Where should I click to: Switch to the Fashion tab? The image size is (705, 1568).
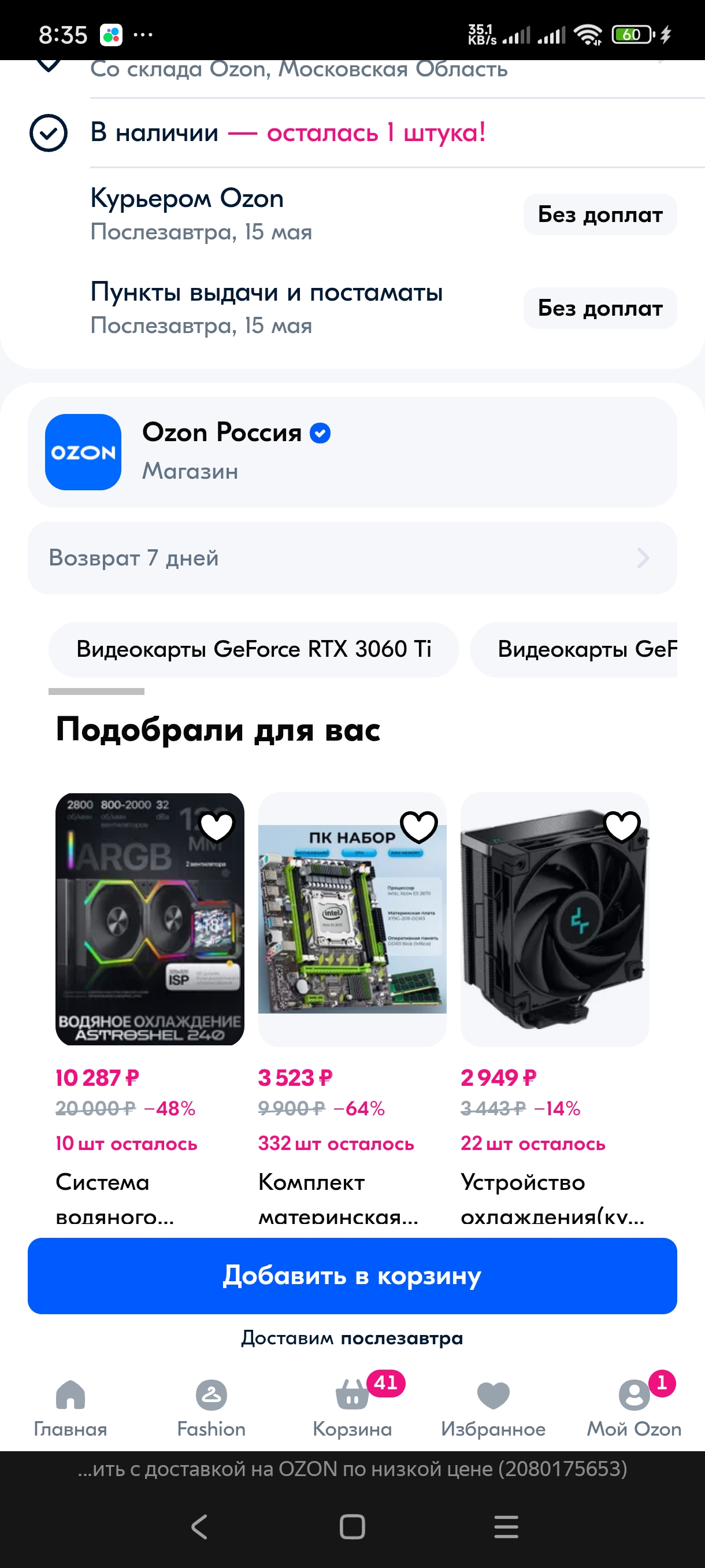pos(211,1407)
